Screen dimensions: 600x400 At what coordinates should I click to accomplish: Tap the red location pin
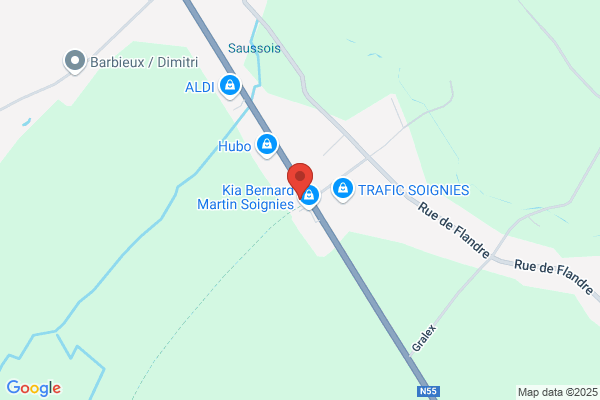(x=300, y=180)
